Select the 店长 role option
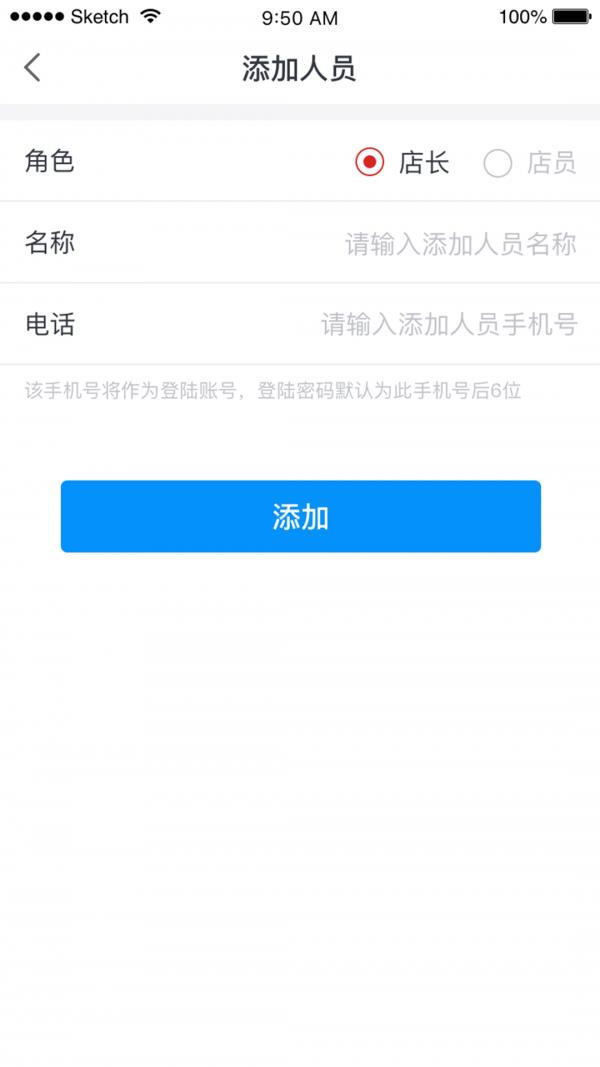This screenshot has width=600, height=1067. tap(401, 163)
